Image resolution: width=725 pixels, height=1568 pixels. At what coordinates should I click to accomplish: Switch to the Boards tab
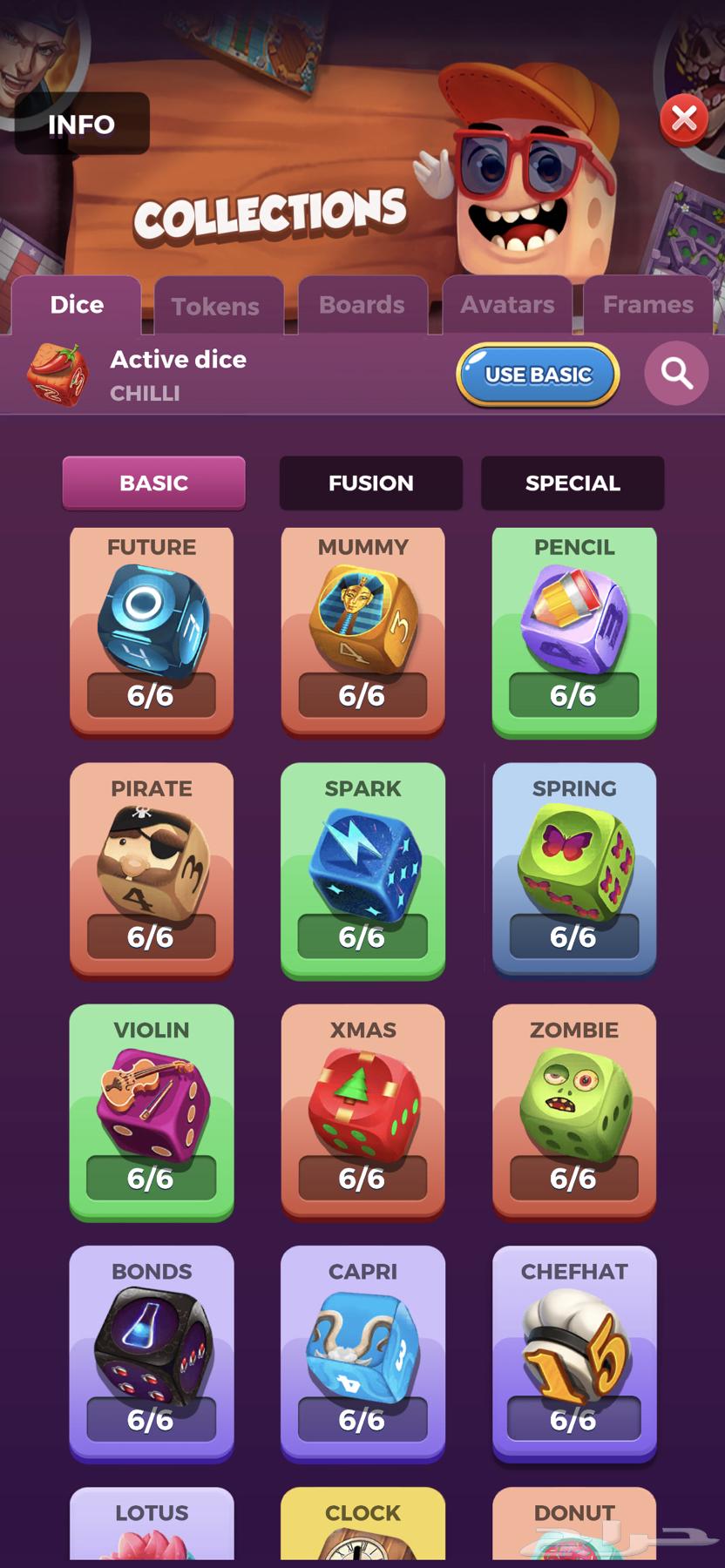tap(362, 305)
